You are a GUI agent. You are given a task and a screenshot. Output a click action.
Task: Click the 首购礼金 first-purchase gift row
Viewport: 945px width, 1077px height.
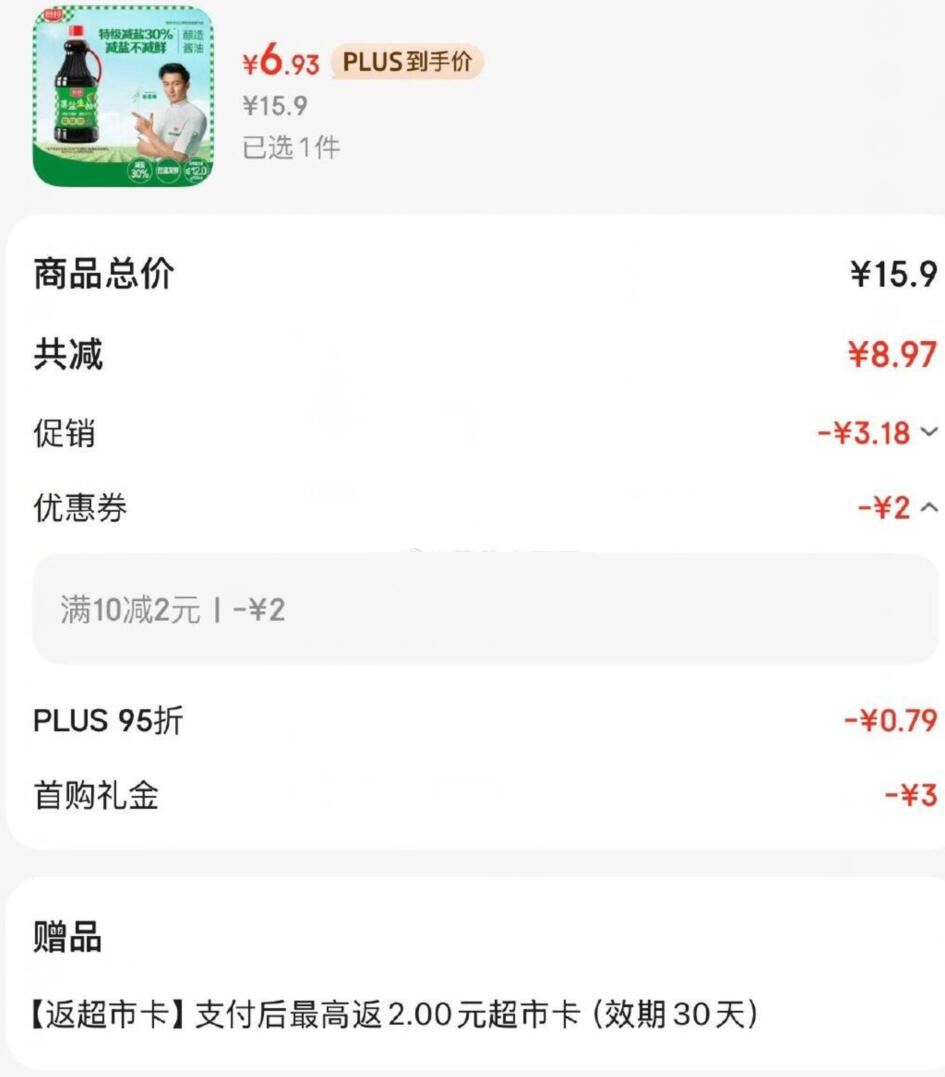[x=94, y=795]
